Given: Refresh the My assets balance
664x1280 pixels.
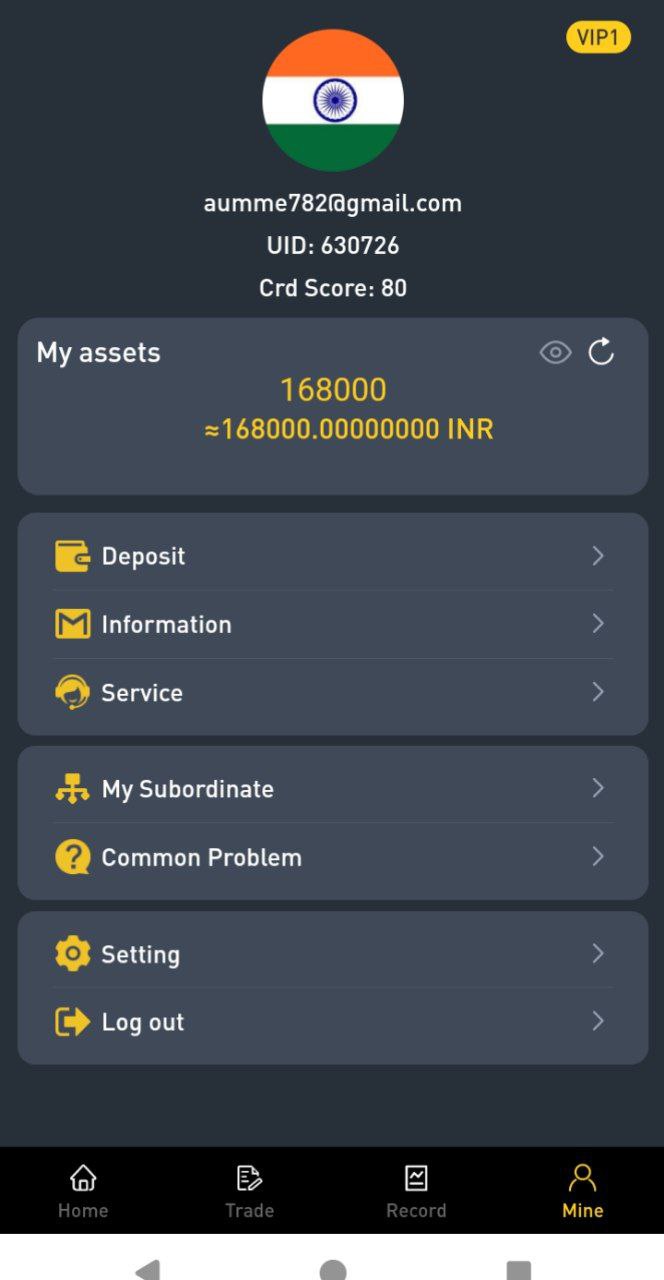Looking at the screenshot, I should [601, 352].
